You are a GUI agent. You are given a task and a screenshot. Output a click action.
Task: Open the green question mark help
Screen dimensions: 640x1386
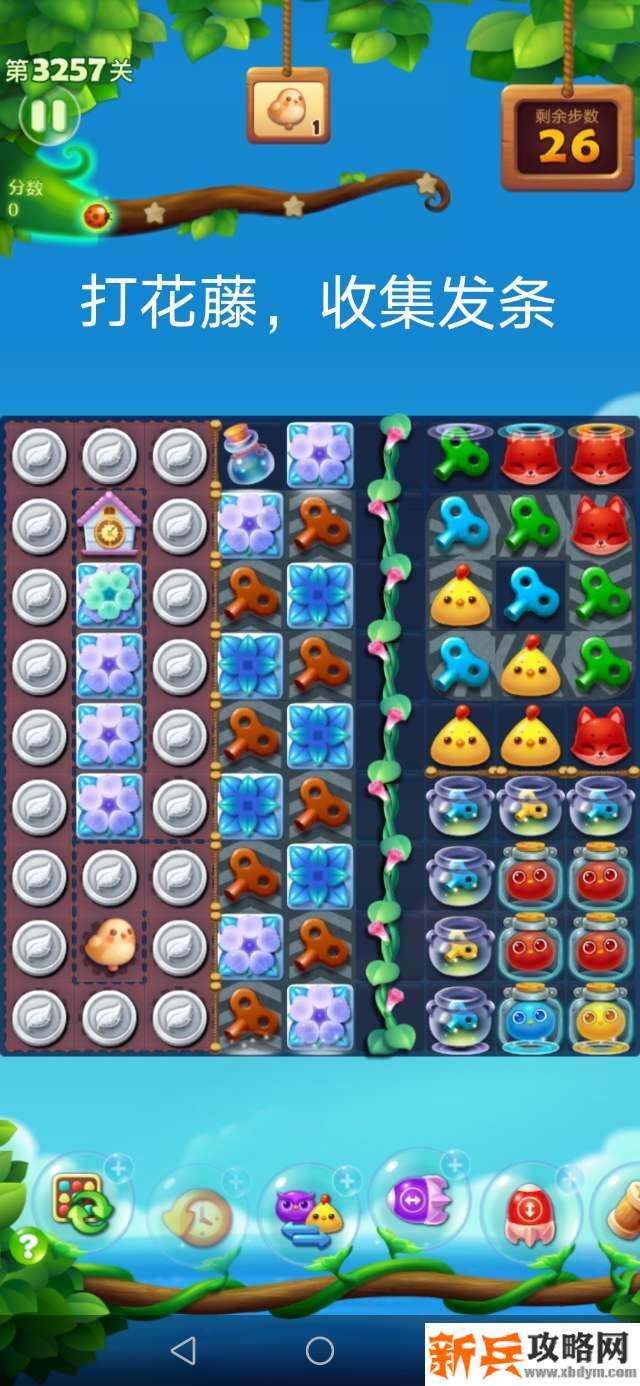[29, 1246]
